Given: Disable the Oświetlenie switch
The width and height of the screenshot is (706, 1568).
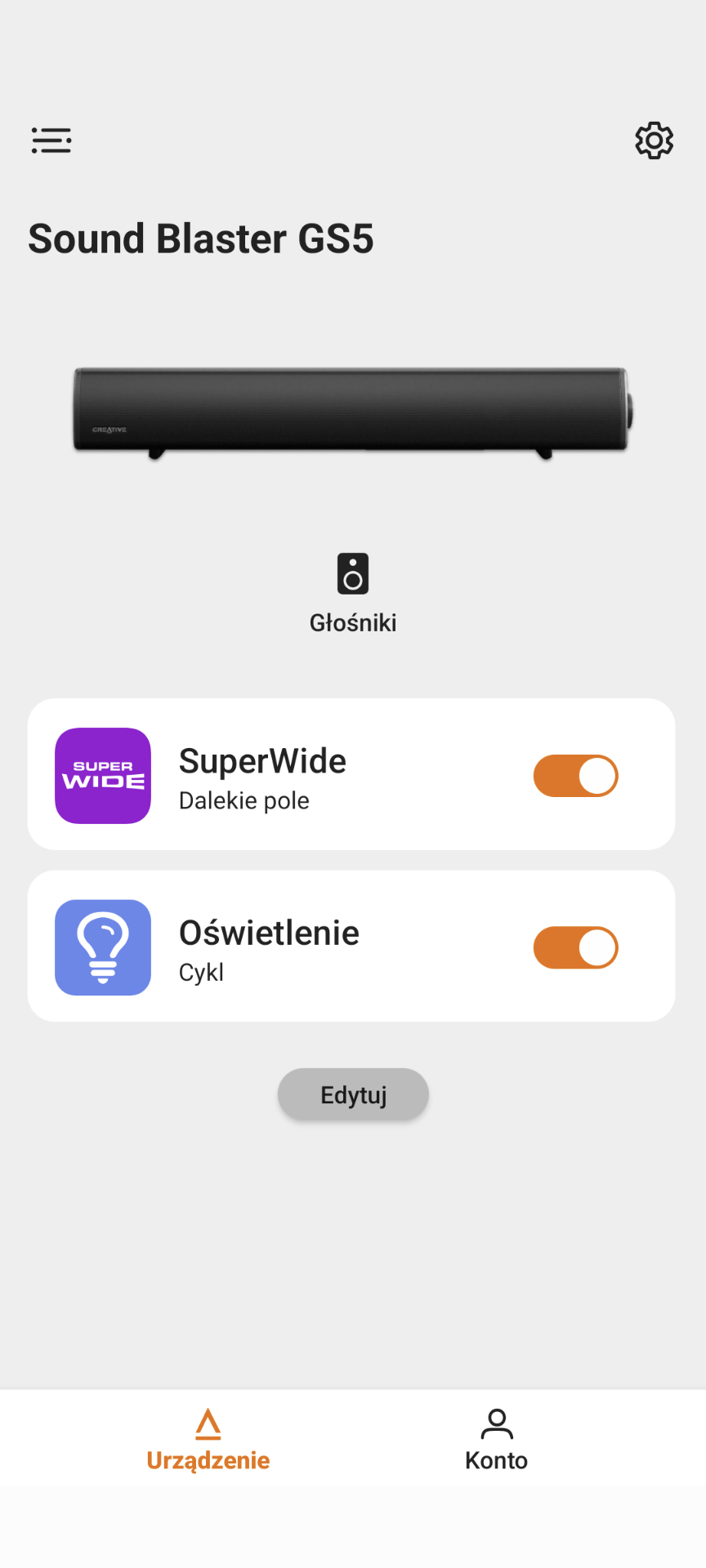Looking at the screenshot, I should pos(576,947).
